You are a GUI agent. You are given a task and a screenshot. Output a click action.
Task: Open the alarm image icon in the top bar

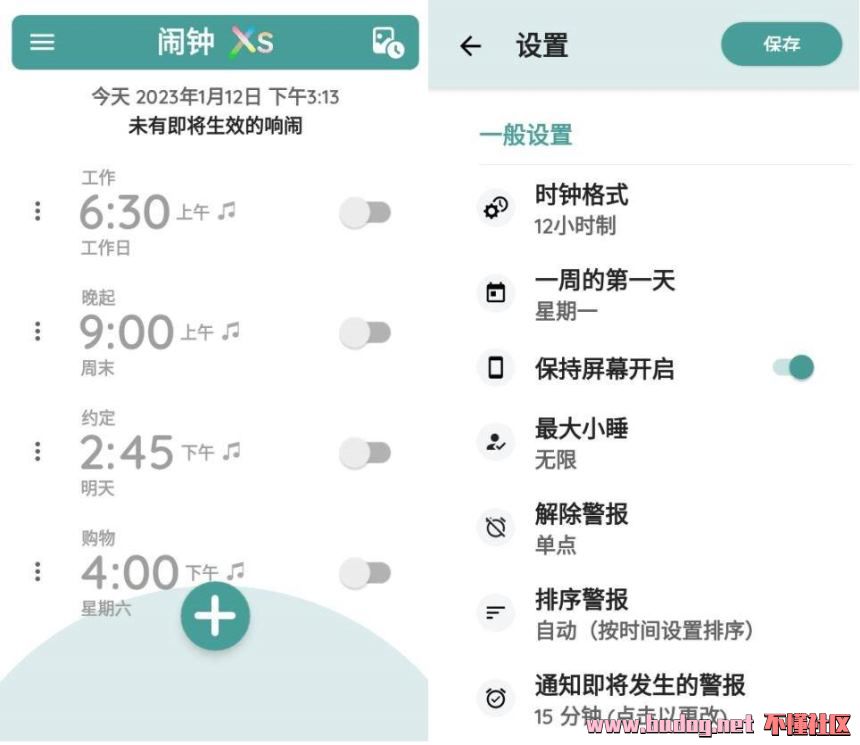(x=387, y=42)
